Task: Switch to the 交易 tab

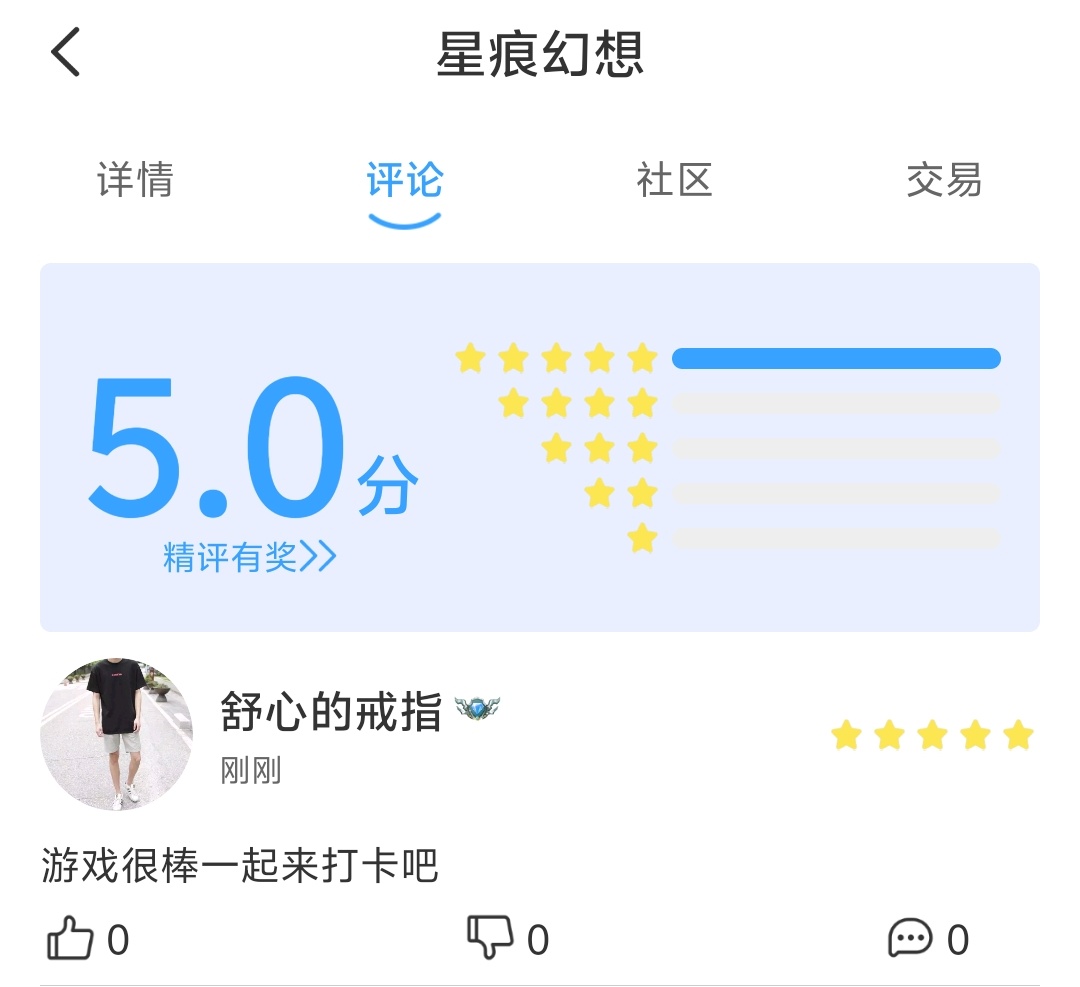Action: point(944,181)
